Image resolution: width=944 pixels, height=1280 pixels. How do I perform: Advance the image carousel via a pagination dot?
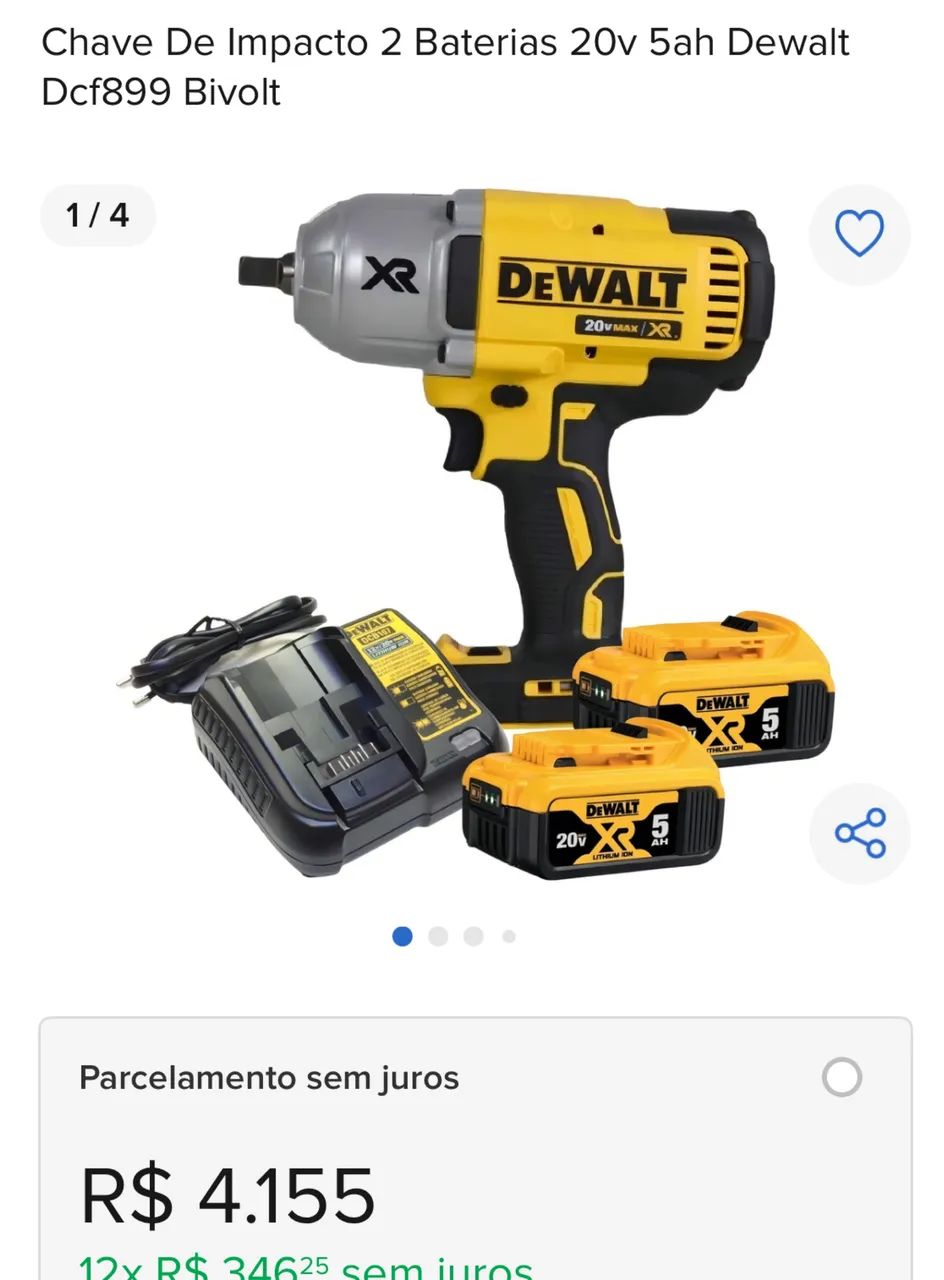[x=436, y=937]
